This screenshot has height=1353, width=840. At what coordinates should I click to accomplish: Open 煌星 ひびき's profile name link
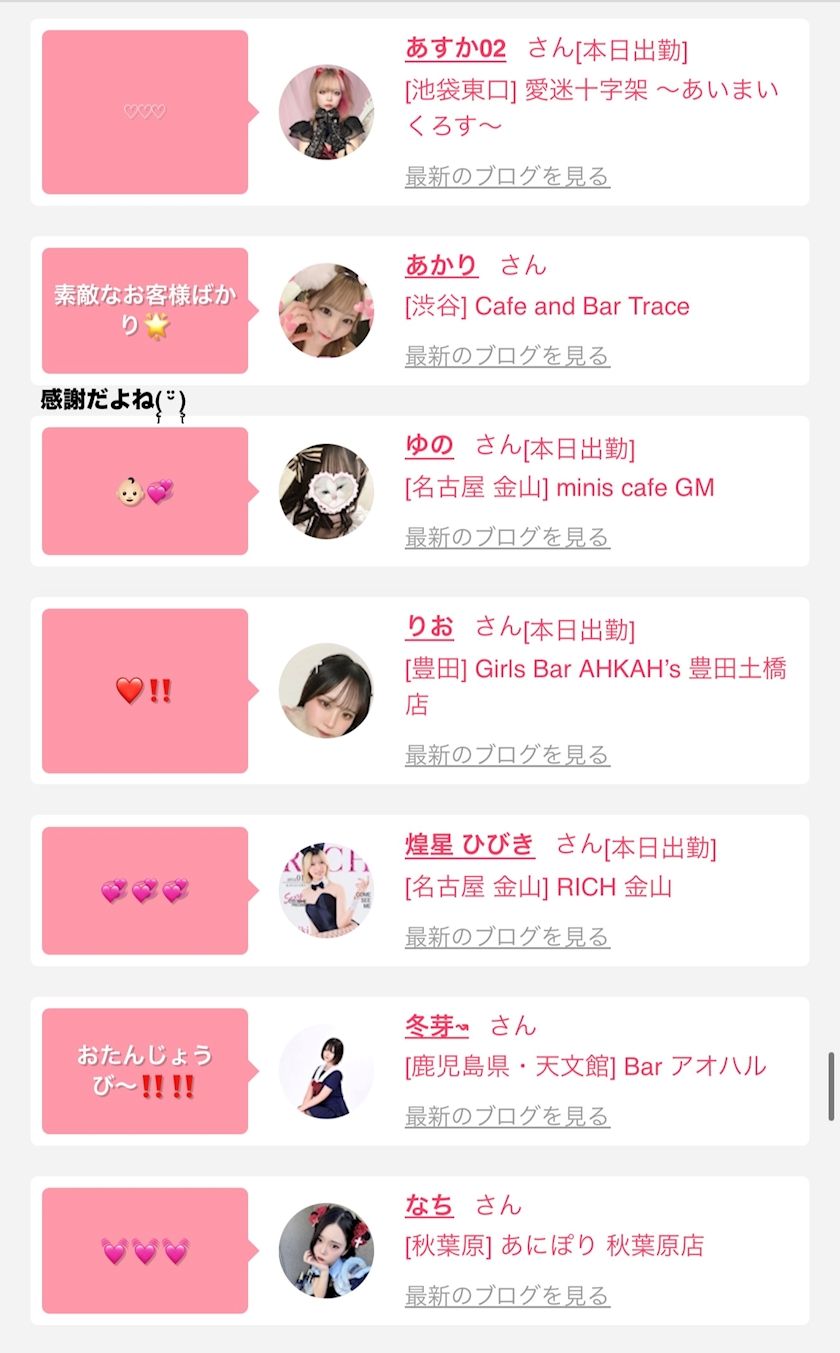(469, 844)
